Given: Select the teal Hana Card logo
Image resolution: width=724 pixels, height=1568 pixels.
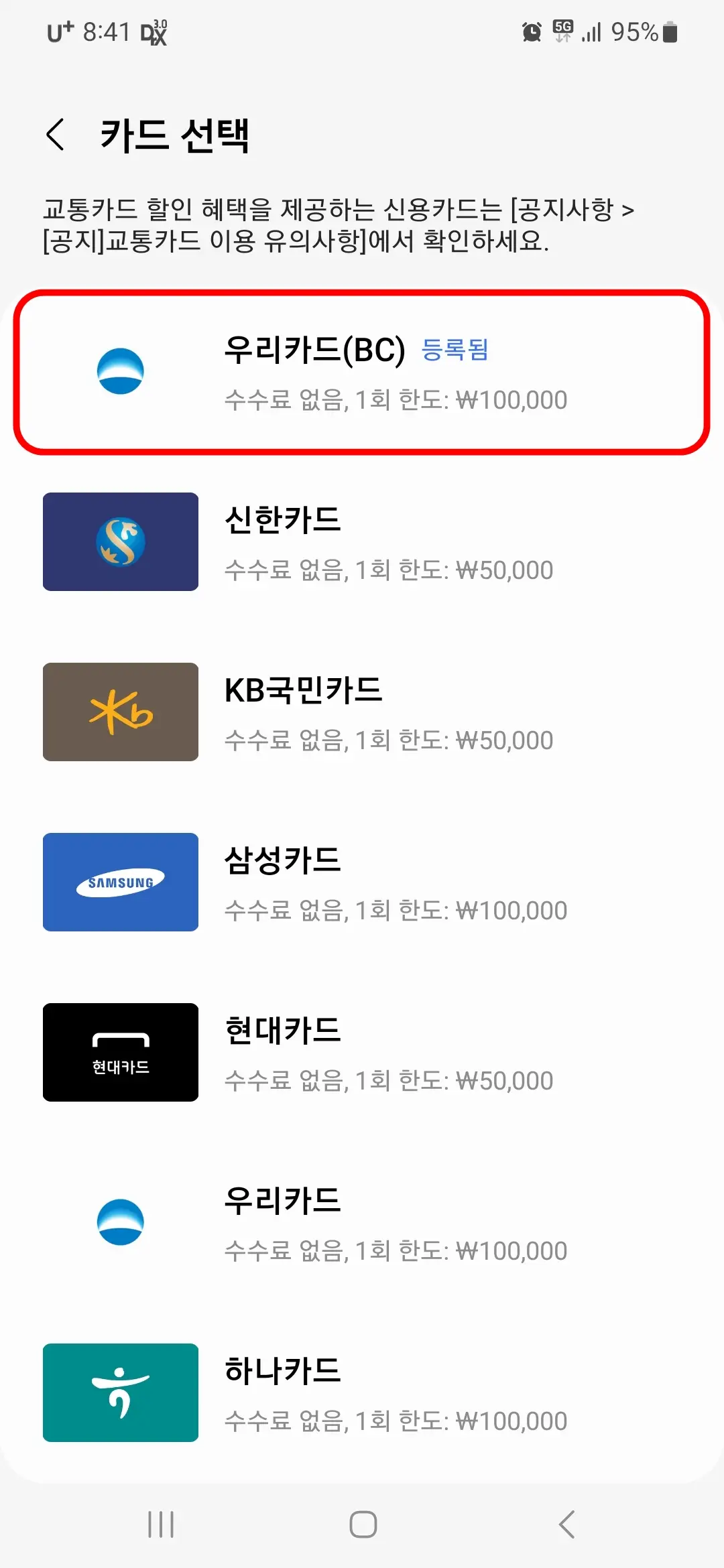Looking at the screenshot, I should 120,1395.
